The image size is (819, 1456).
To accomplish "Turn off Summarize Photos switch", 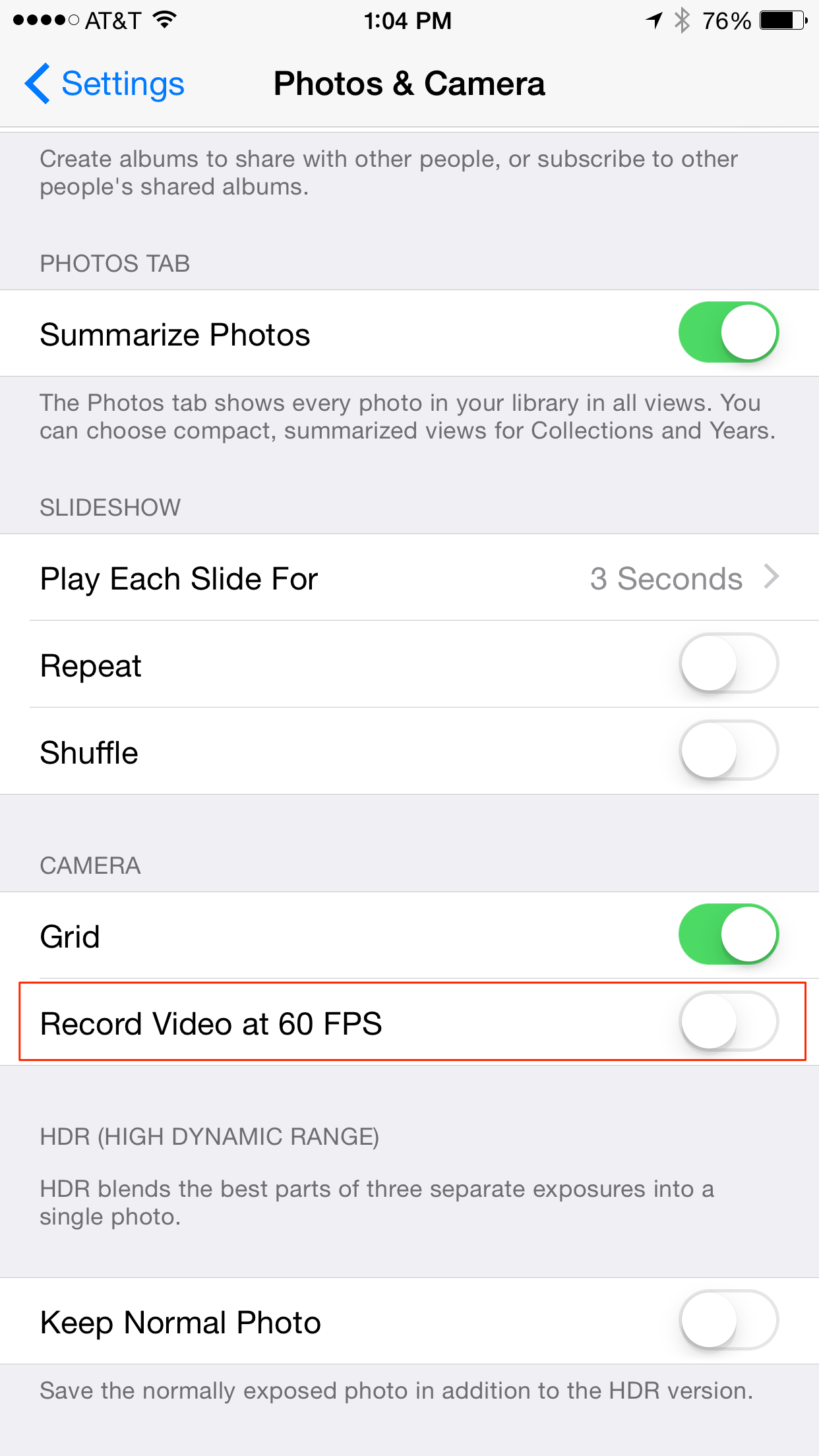I will click(728, 333).
